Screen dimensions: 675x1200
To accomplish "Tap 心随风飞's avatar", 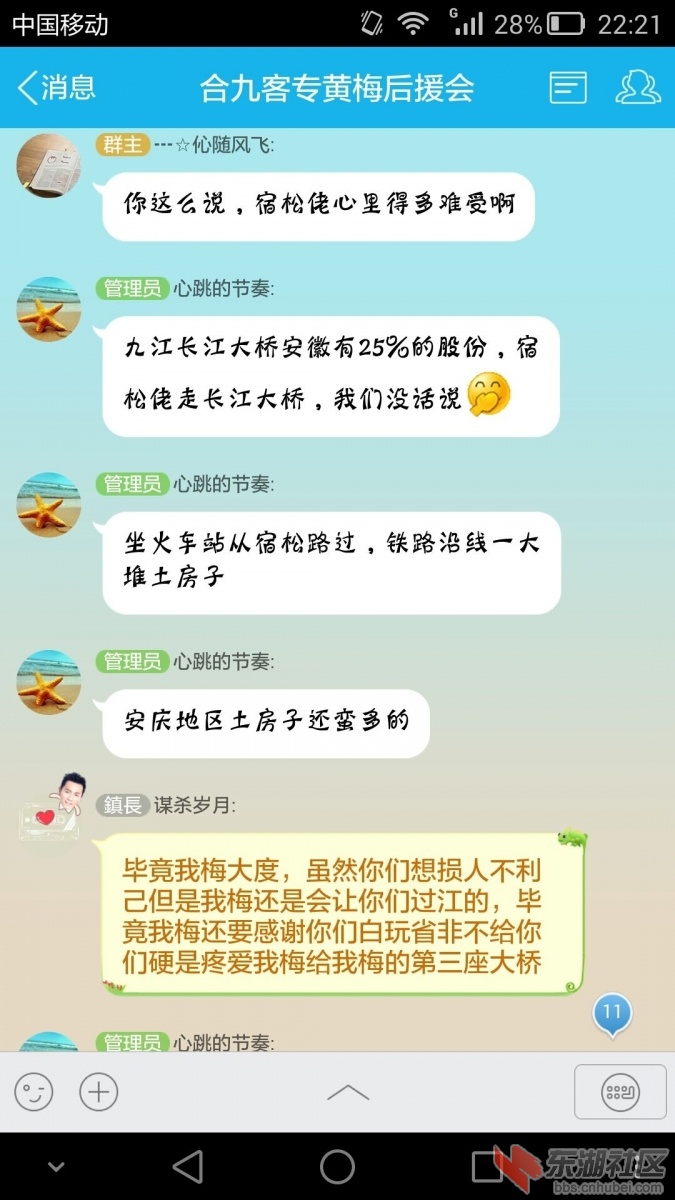I will [x=48, y=165].
